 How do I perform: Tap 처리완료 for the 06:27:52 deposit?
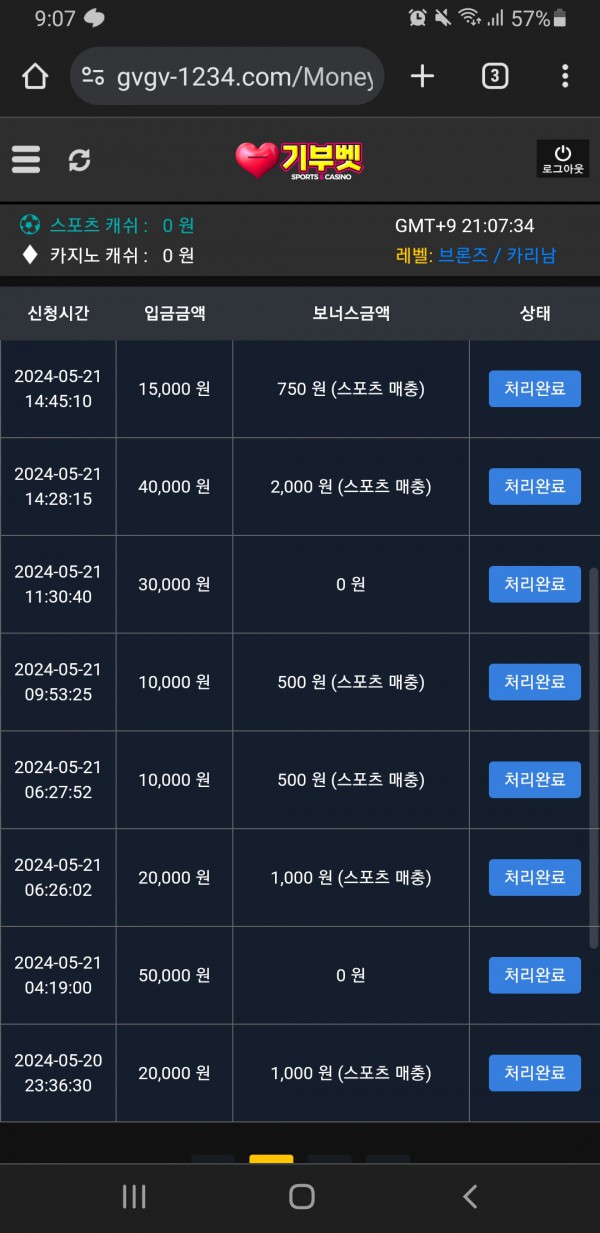534,779
